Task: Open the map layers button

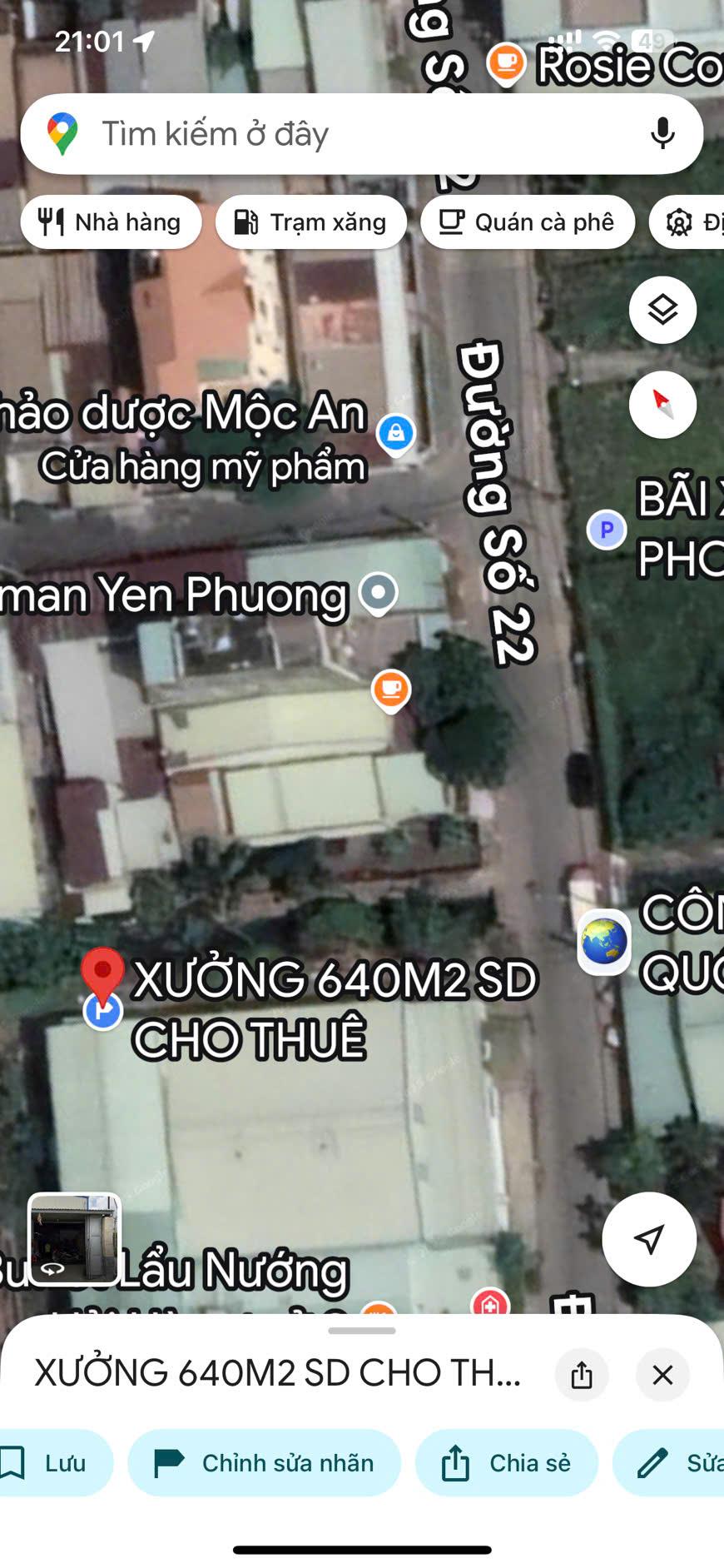Action: tap(662, 310)
